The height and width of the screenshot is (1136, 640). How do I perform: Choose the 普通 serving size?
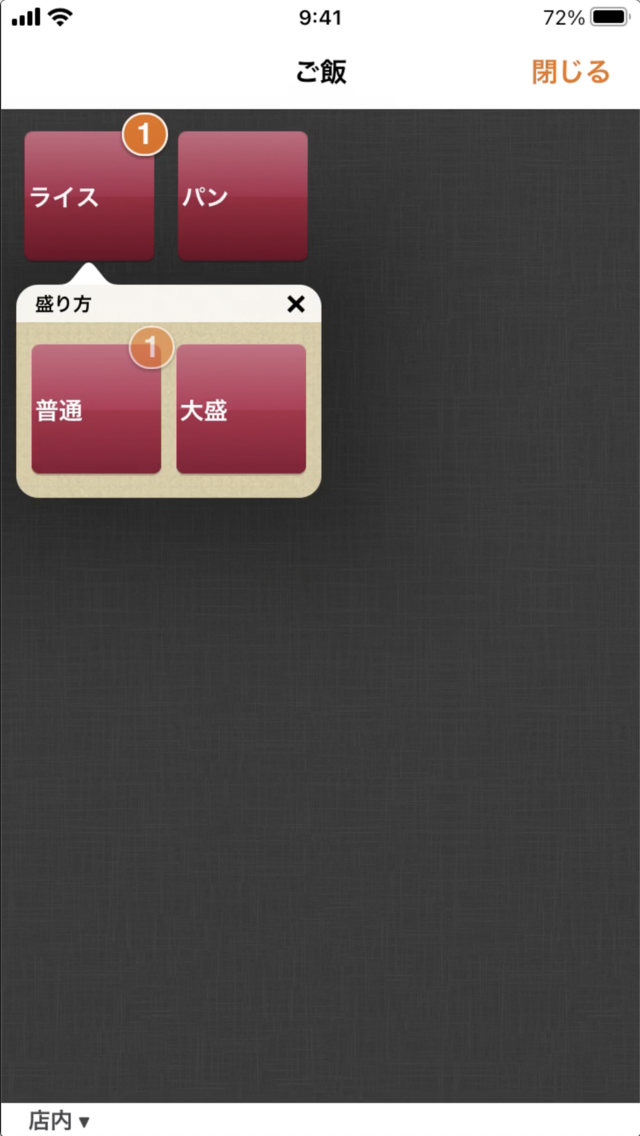coord(96,409)
